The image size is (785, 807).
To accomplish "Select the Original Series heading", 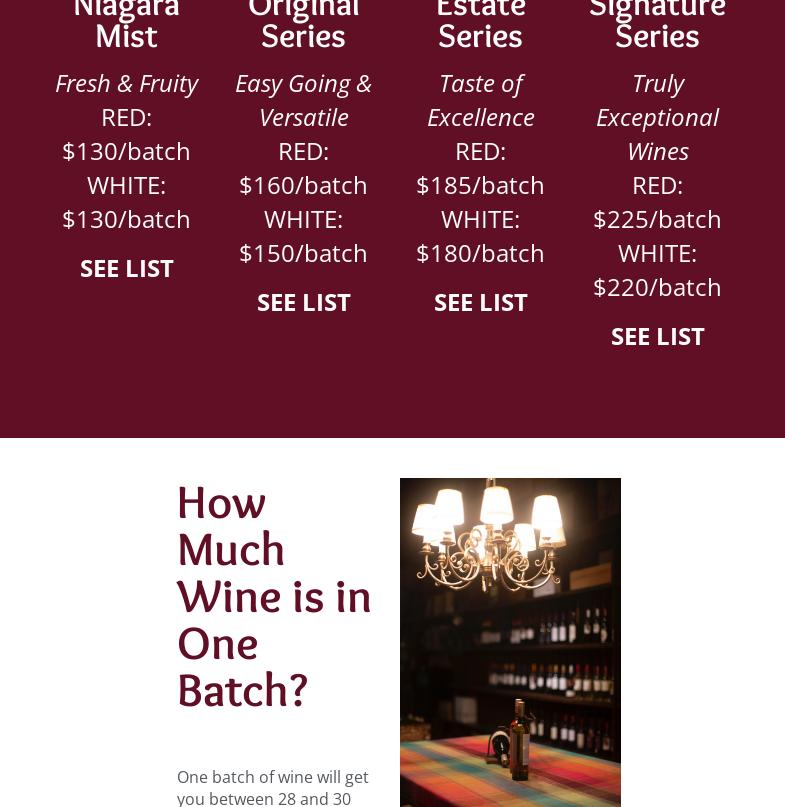I will pyautogui.click(x=303, y=25).
